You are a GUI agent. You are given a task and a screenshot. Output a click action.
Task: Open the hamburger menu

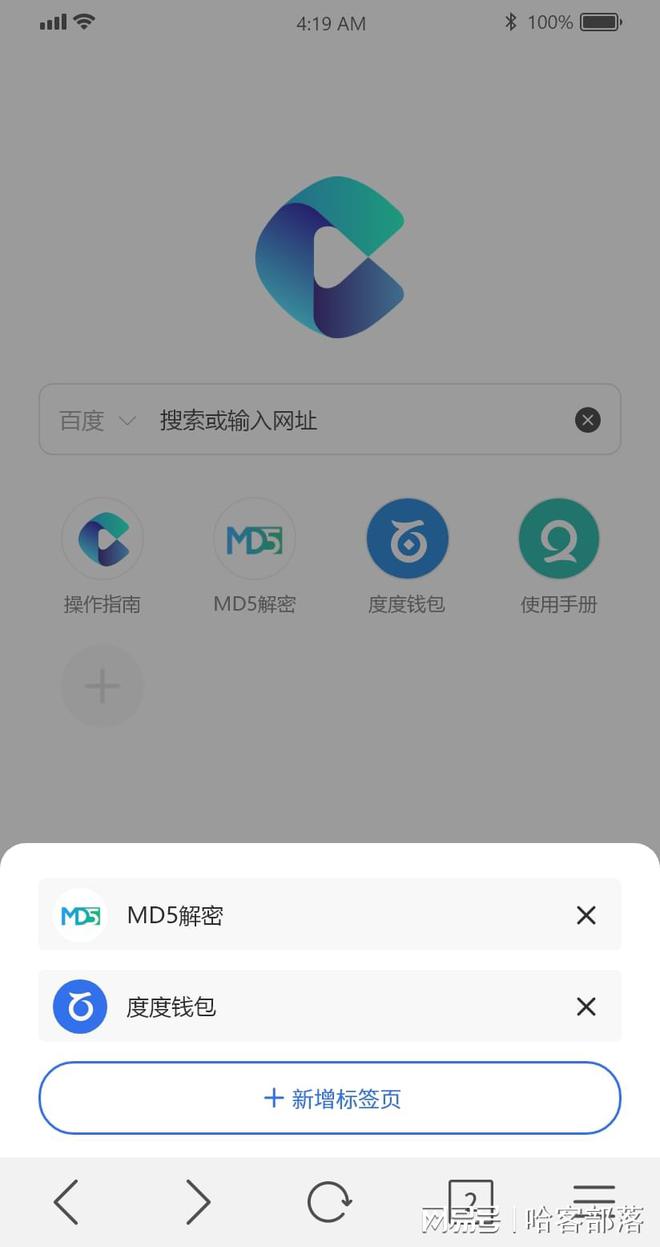(x=594, y=1196)
